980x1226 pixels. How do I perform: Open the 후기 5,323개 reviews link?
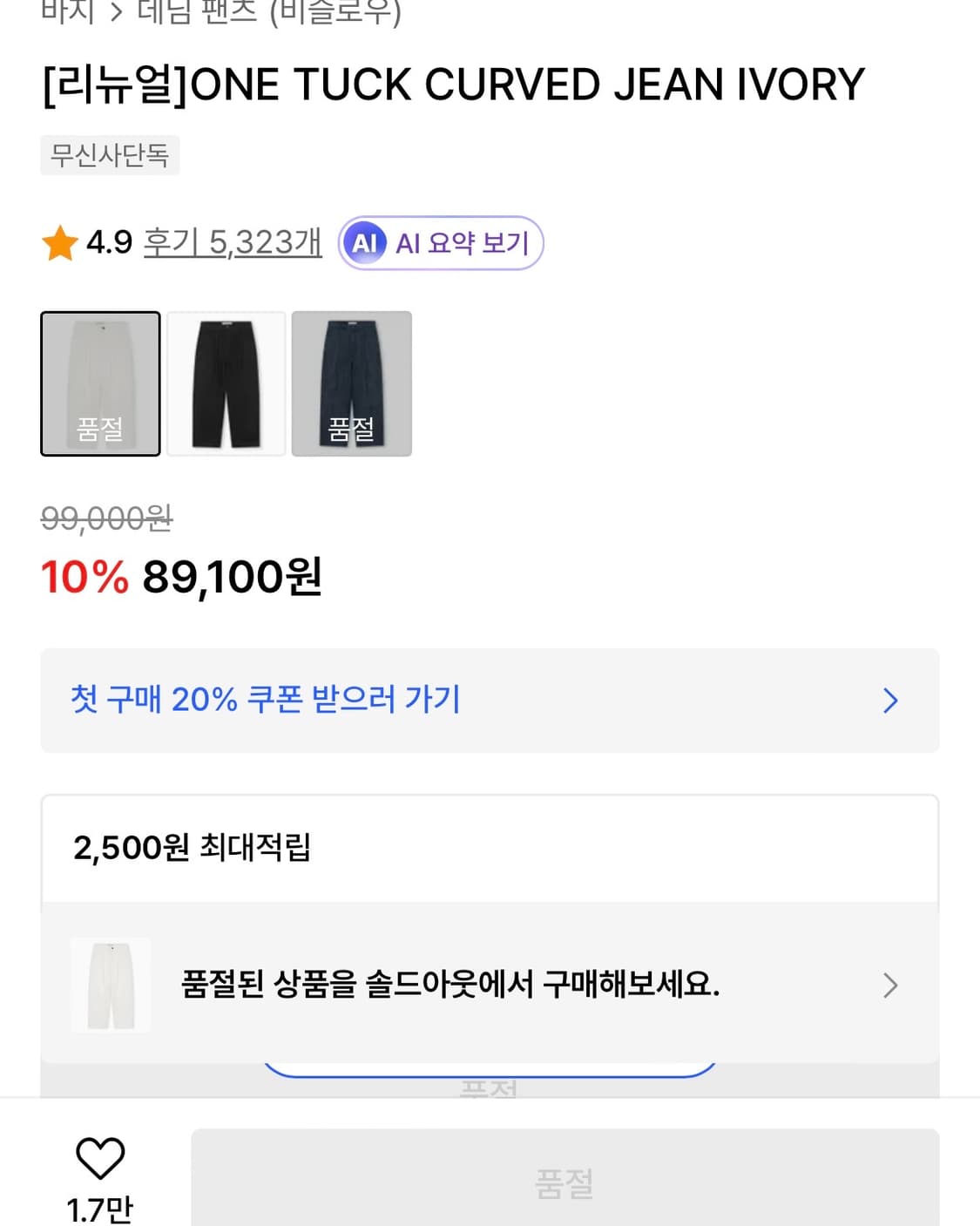[x=232, y=242]
